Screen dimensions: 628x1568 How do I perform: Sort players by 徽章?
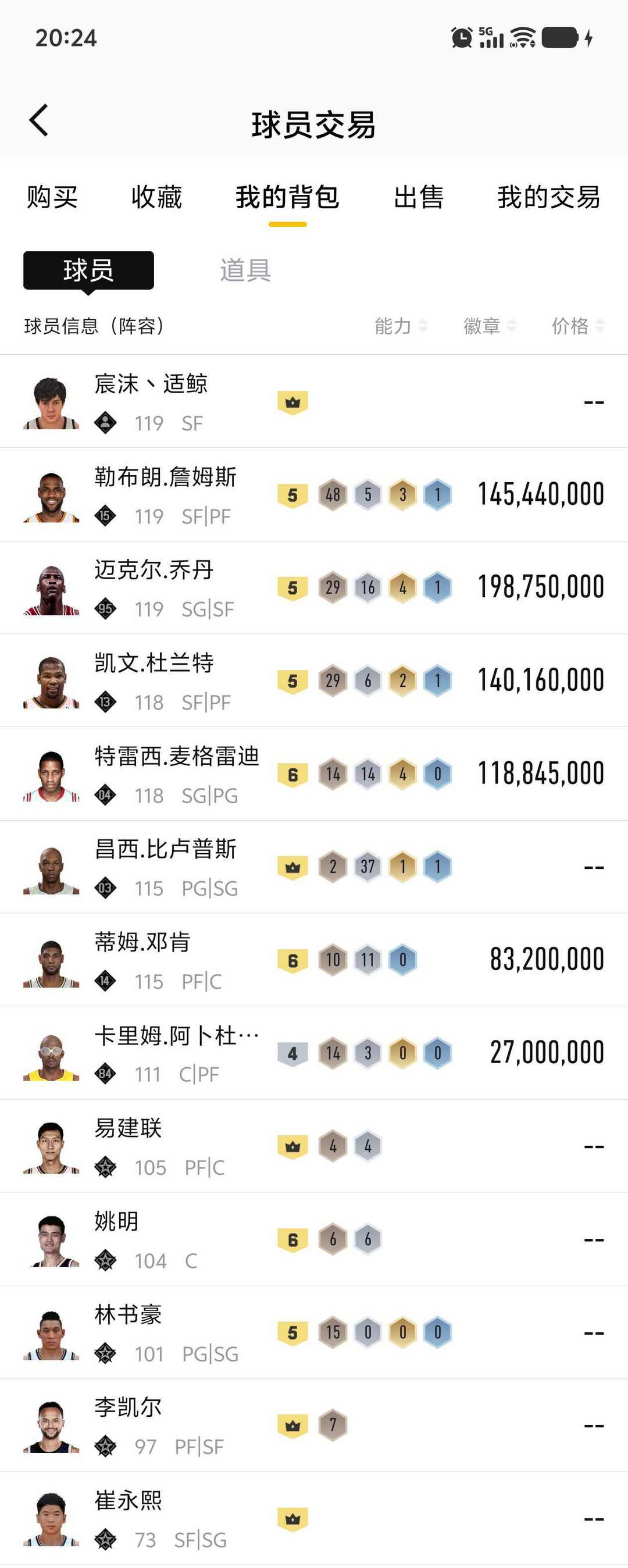[489, 326]
